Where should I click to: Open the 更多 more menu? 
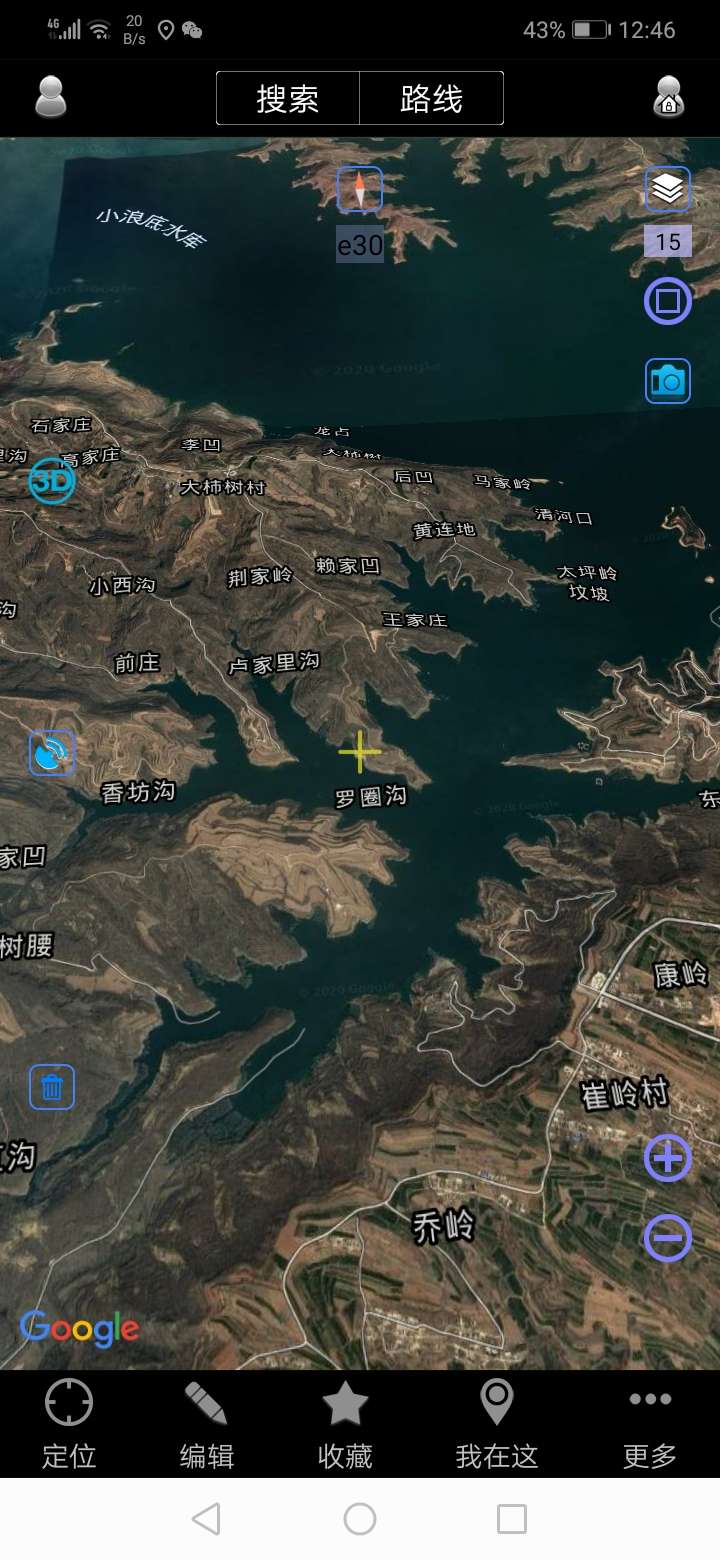tap(650, 1424)
